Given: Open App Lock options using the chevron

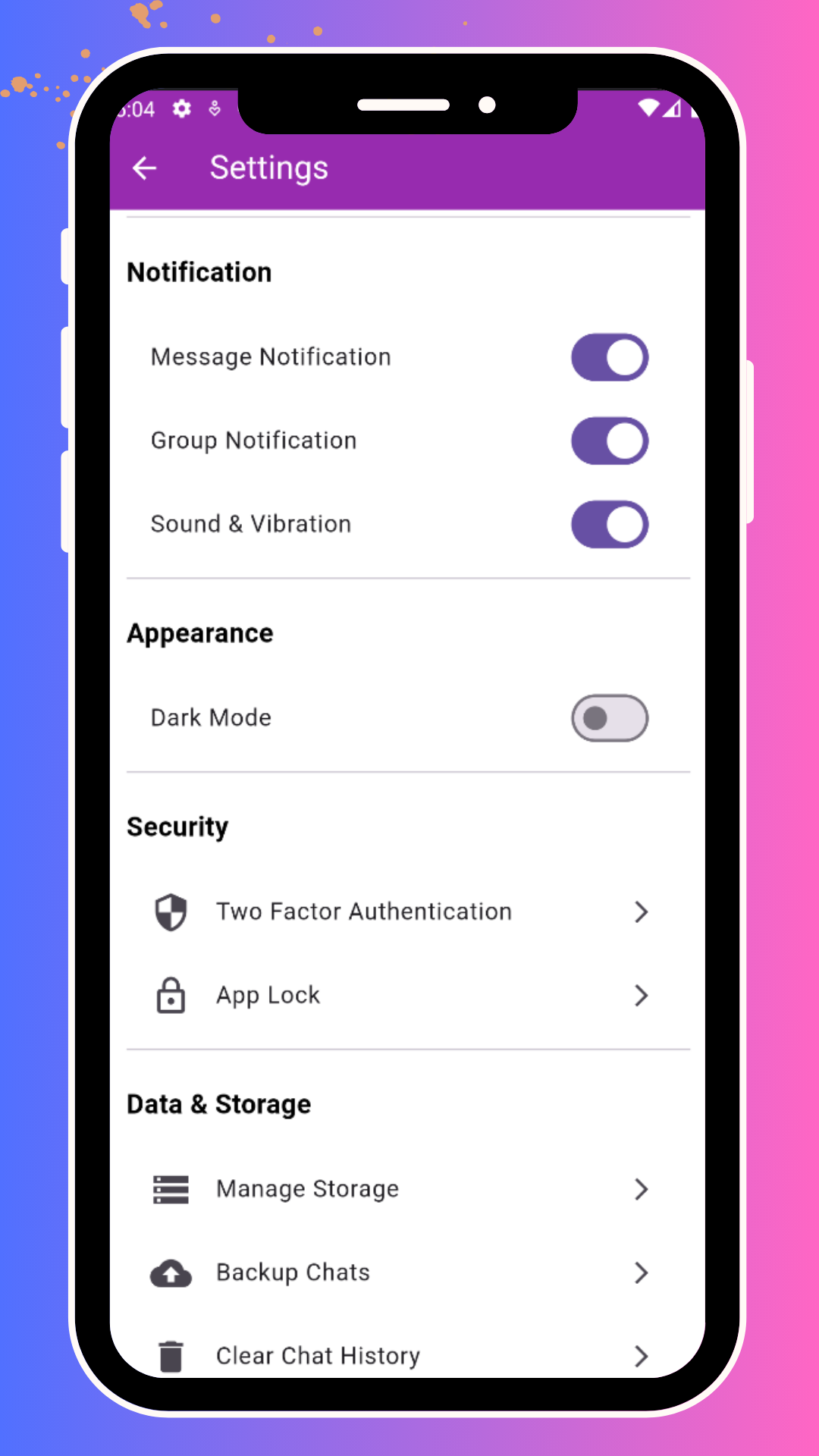Looking at the screenshot, I should [642, 995].
